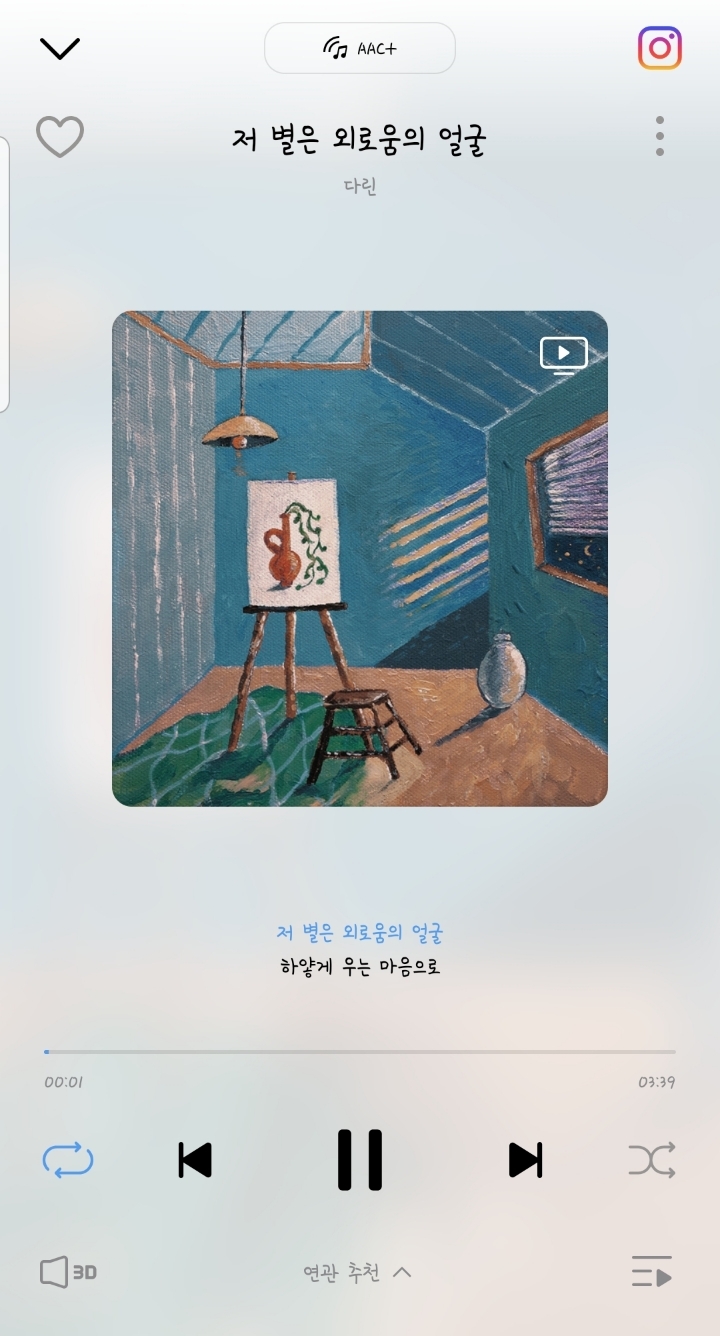Image resolution: width=720 pixels, height=1336 pixels.
Task: Like the song with the heart icon
Action: pos(60,137)
